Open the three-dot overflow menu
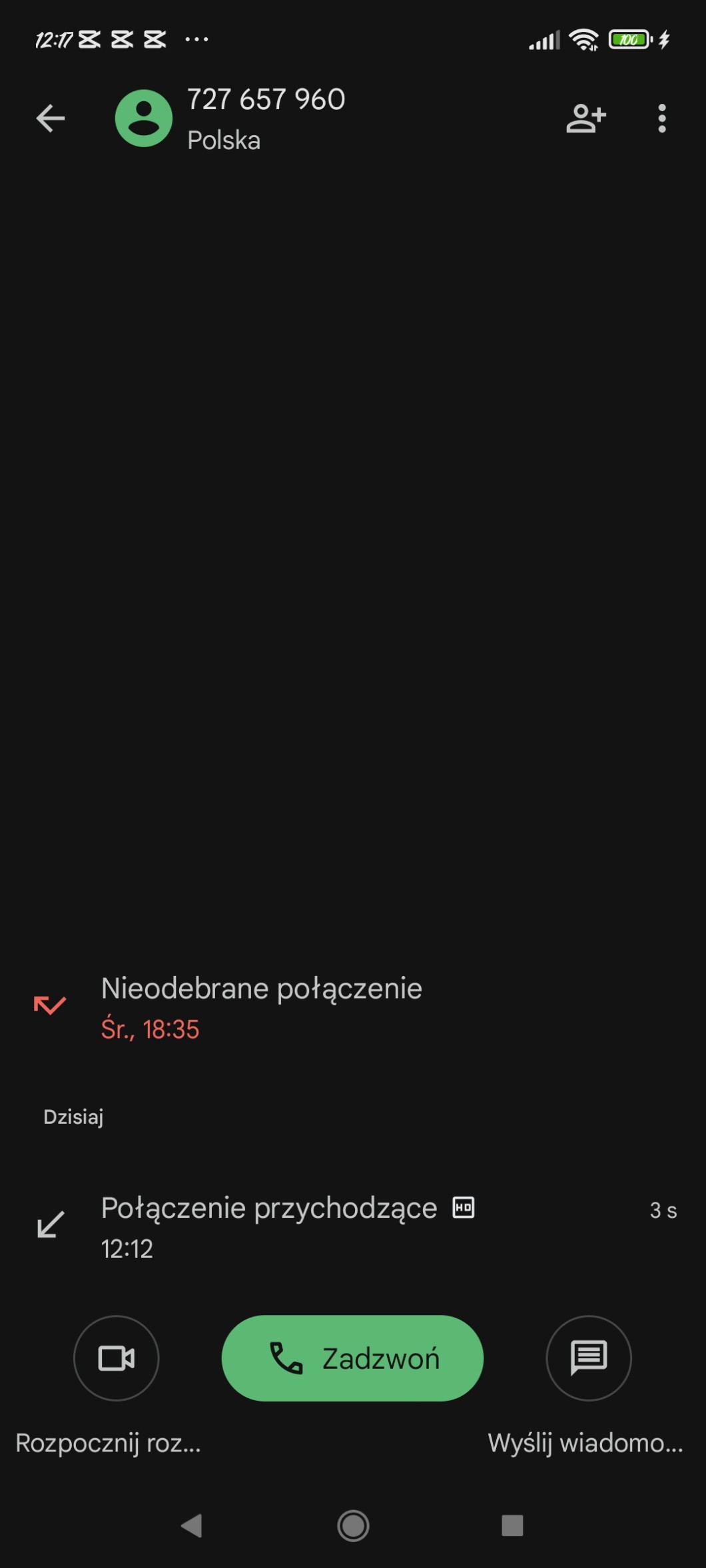The height and width of the screenshot is (1568, 706). pyautogui.click(x=661, y=119)
